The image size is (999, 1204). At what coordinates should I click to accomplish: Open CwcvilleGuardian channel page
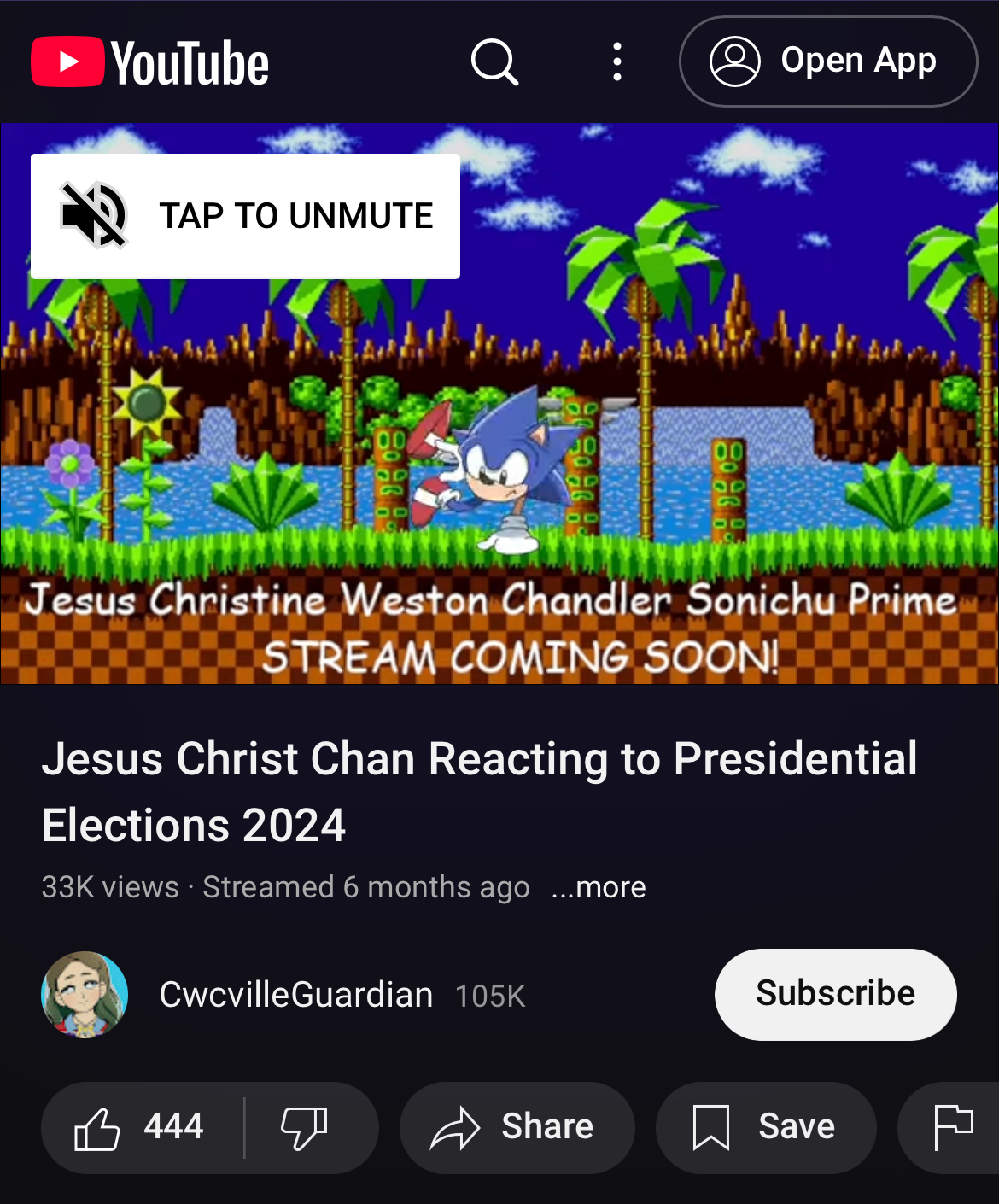point(296,995)
